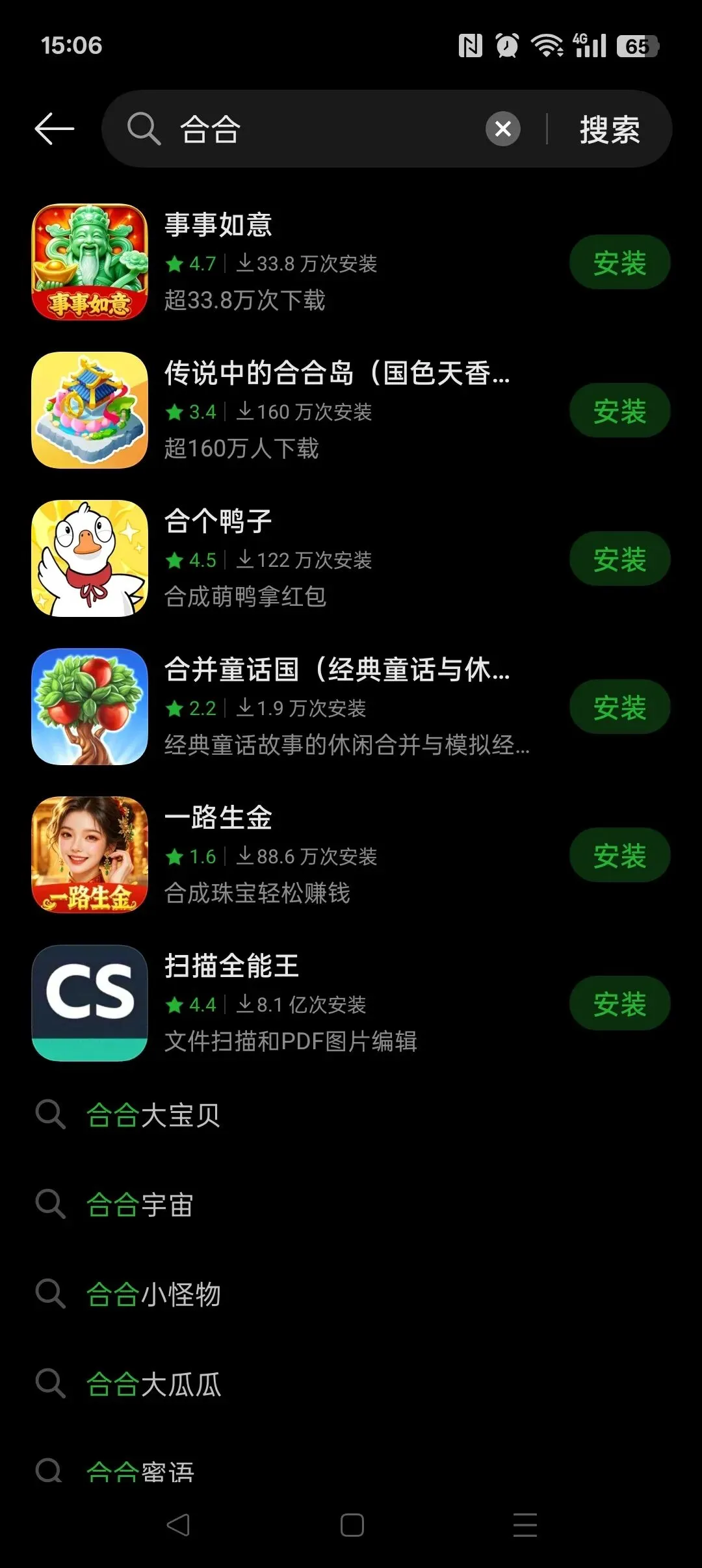This screenshot has height=1568, width=702.
Task: Pick the suggestion 合合大瓜瓜
Action: tap(351, 1384)
